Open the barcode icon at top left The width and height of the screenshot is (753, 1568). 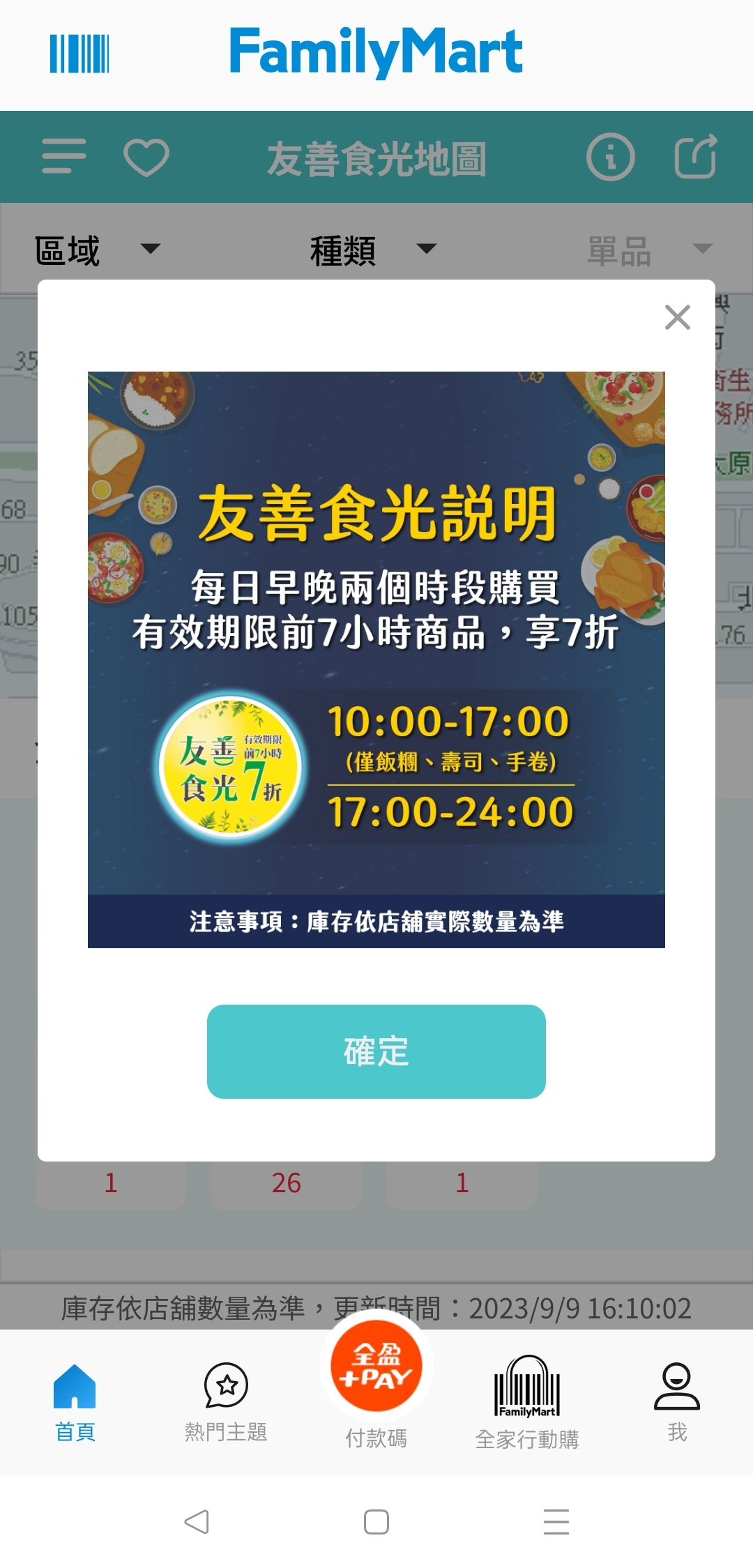(x=79, y=54)
